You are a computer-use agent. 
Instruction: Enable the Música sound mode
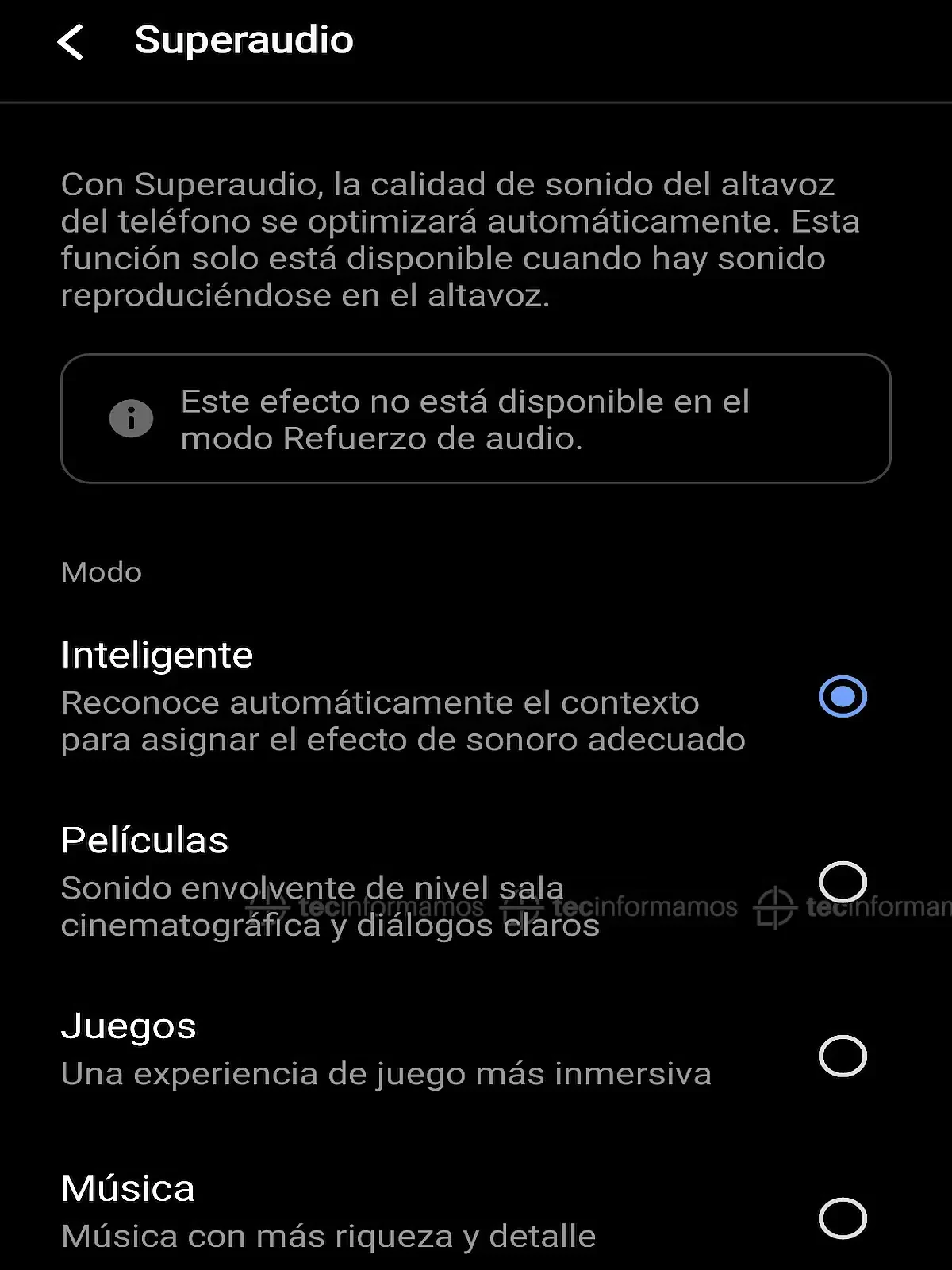[842, 1218]
